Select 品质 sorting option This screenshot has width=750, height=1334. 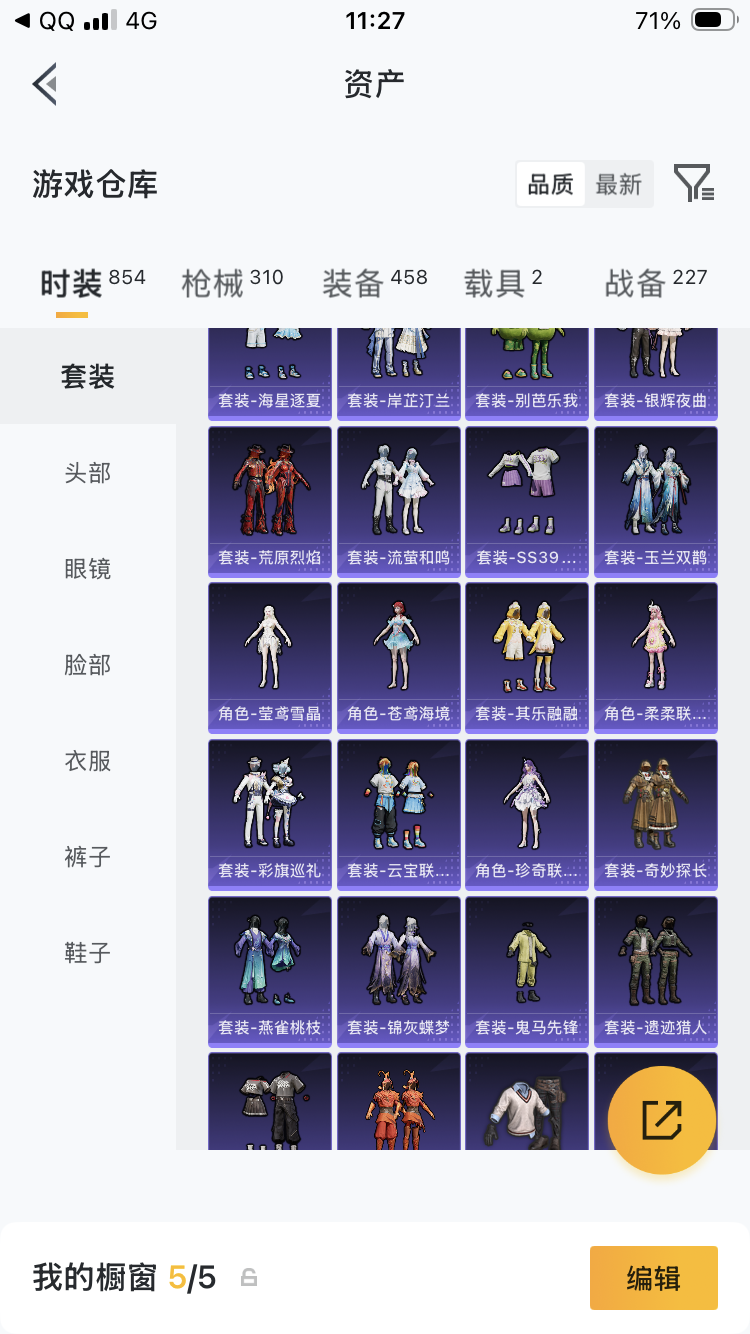click(x=551, y=185)
